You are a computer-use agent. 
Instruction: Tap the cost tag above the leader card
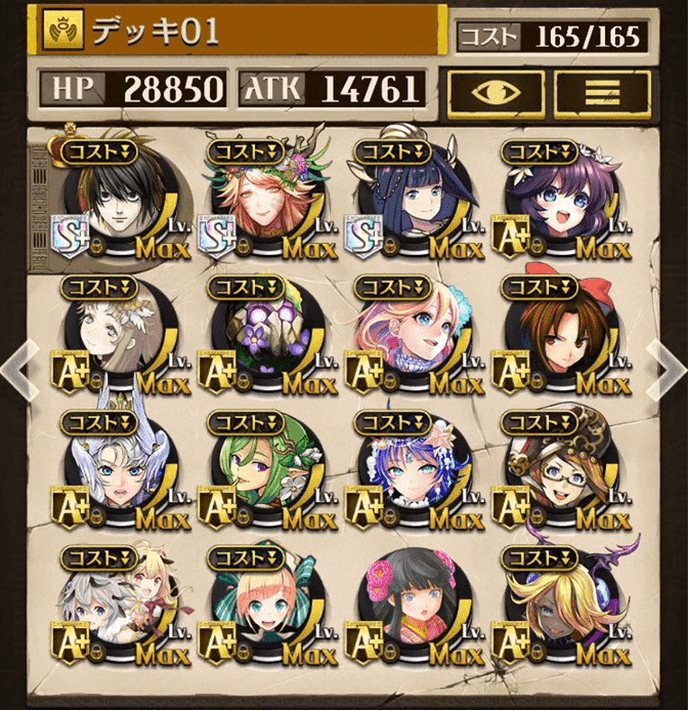click(x=96, y=152)
